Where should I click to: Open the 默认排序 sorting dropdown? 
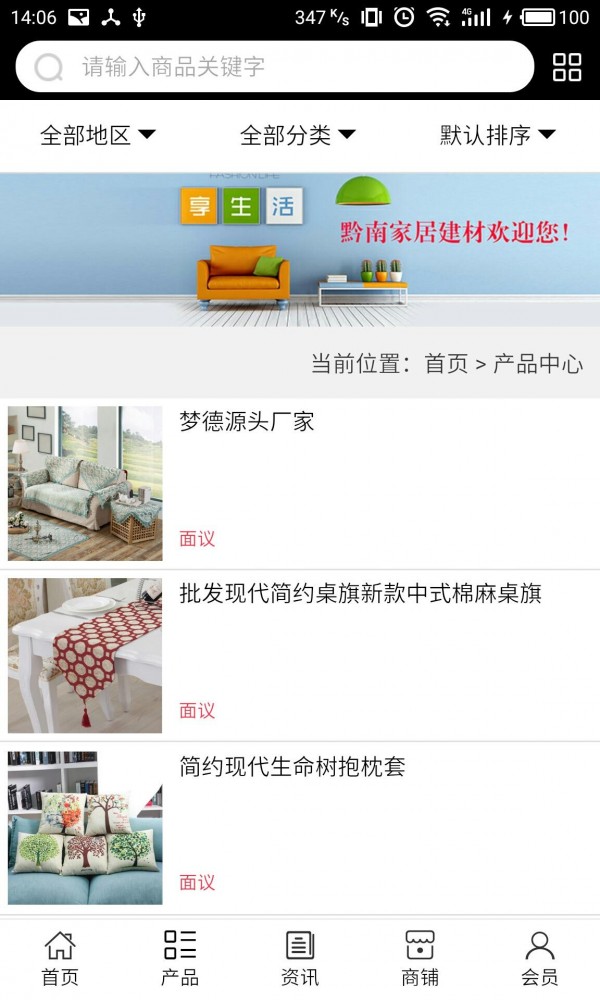point(498,135)
